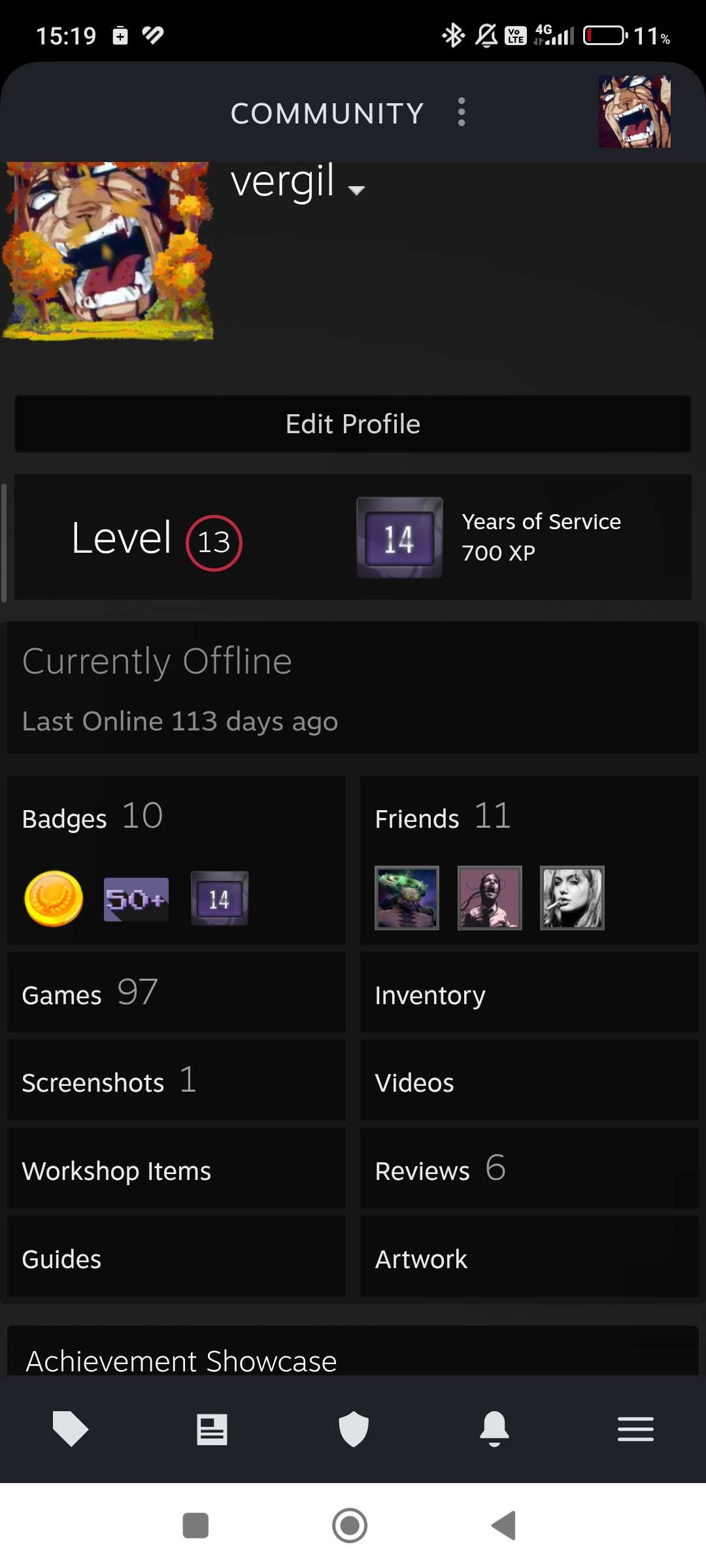Viewport: 706px width, 1568px height.
Task: Open the Badges list
Action: (x=93, y=817)
